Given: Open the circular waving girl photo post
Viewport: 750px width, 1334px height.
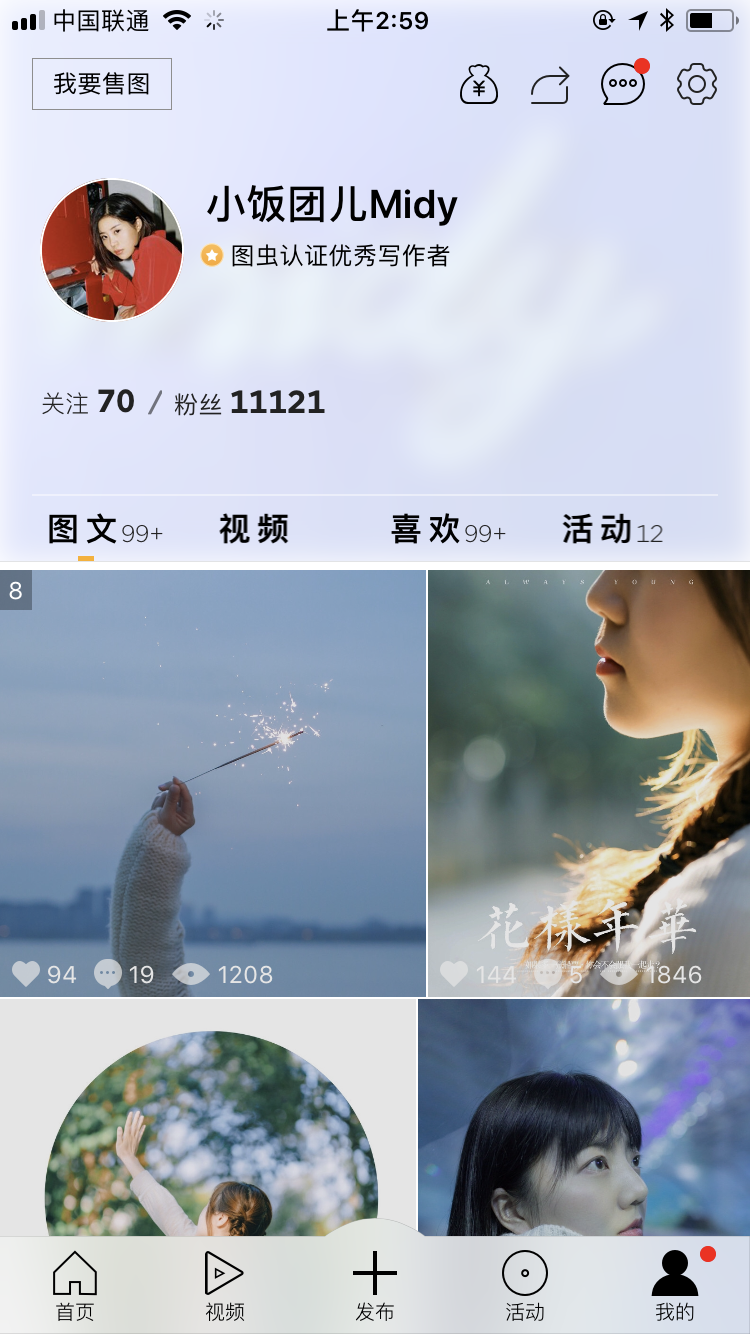Looking at the screenshot, I should point(208,1120).
